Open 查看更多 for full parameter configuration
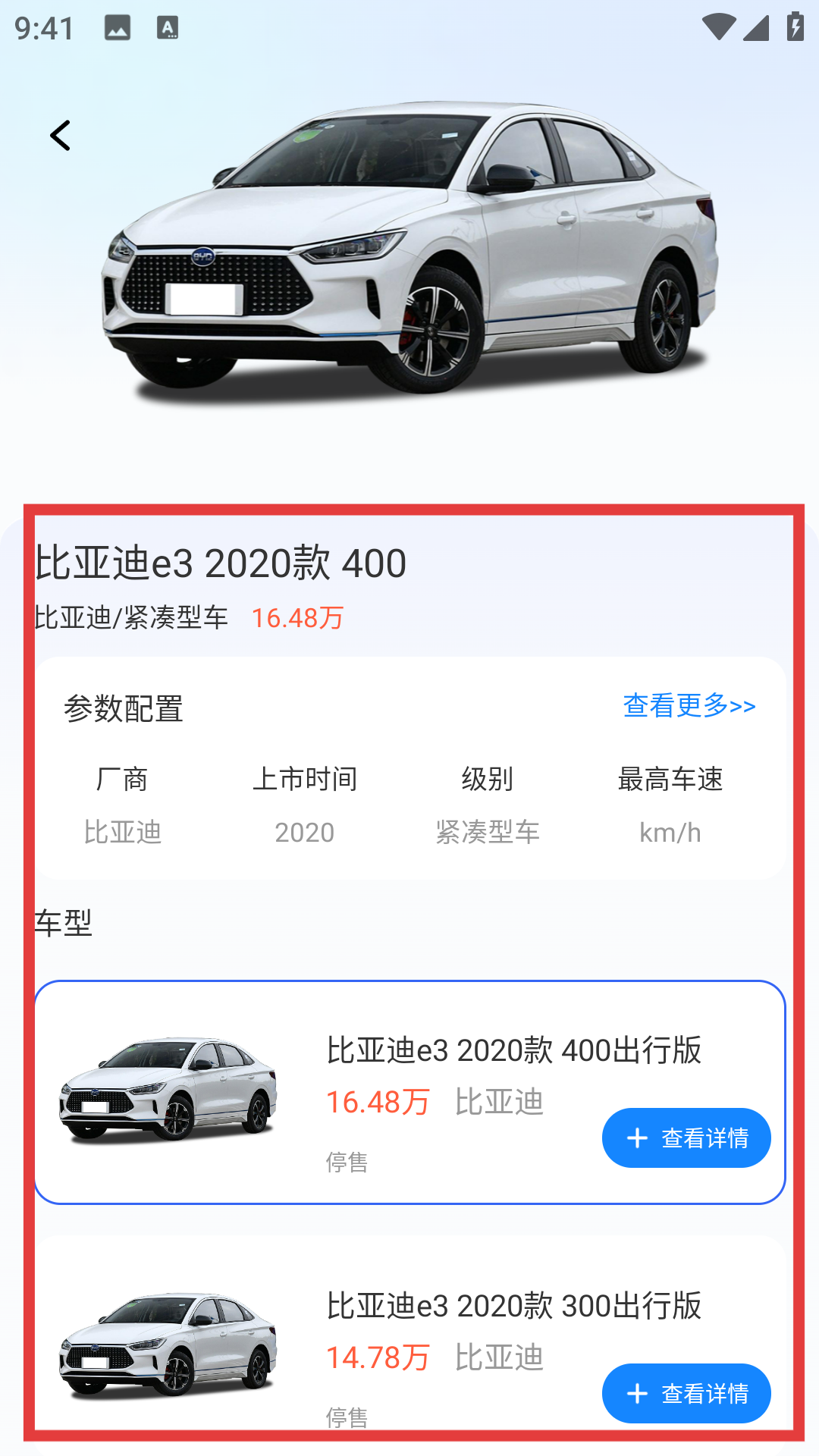Screen dimensions: 819x1456 [x=689, y=706]
